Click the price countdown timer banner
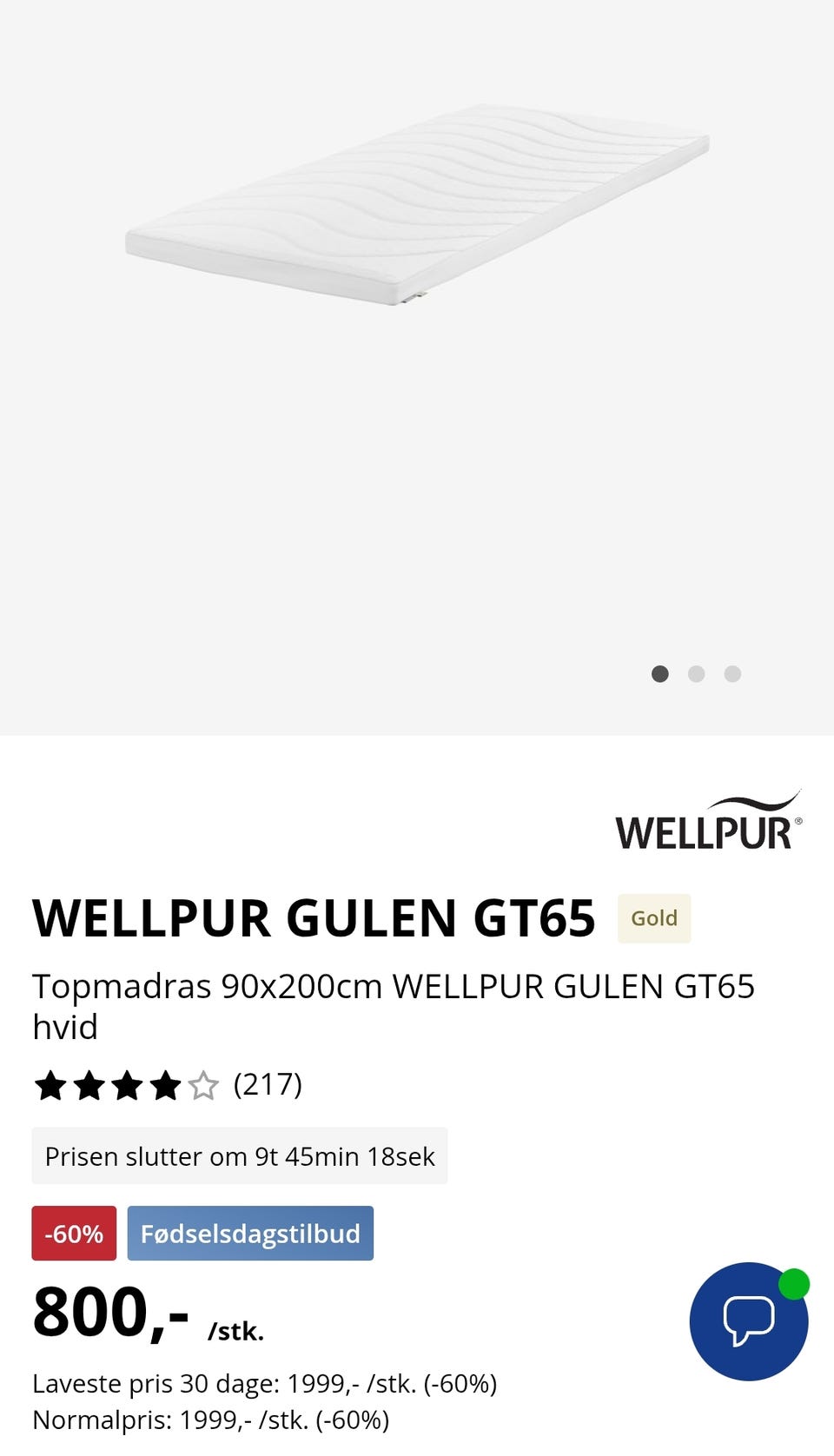Viewport: 834px width, 1456px height. pyautogui.click(x=241, y=1156)
